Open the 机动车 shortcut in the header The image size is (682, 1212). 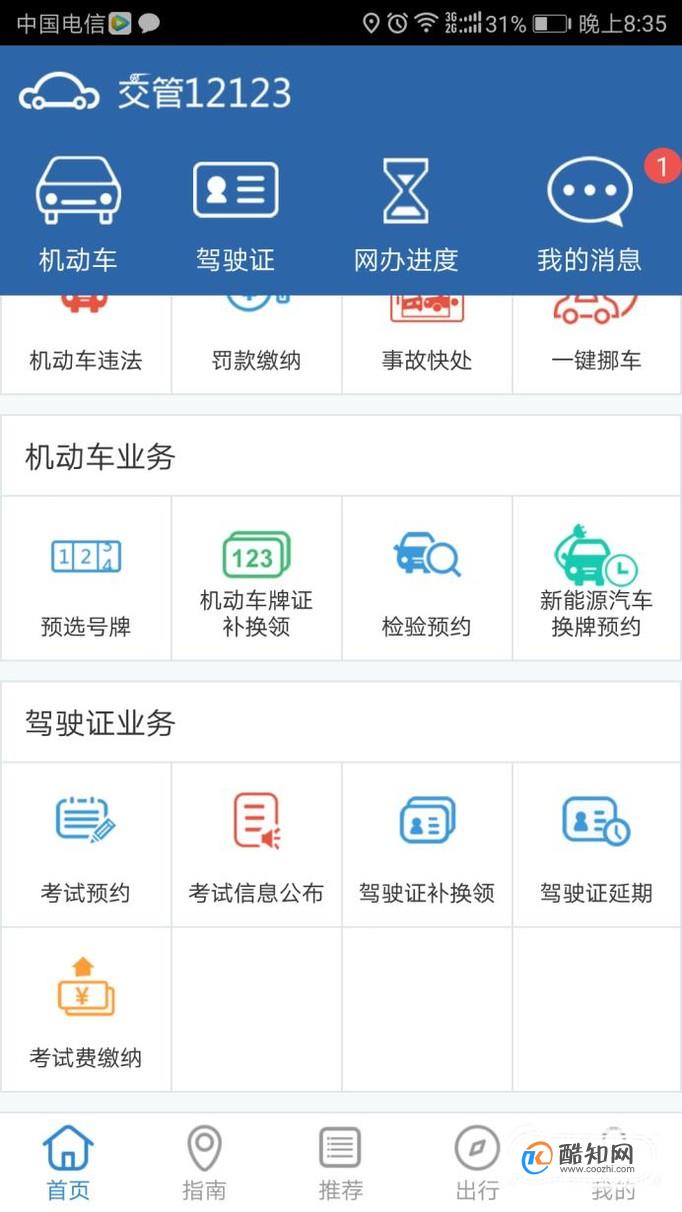78,214
